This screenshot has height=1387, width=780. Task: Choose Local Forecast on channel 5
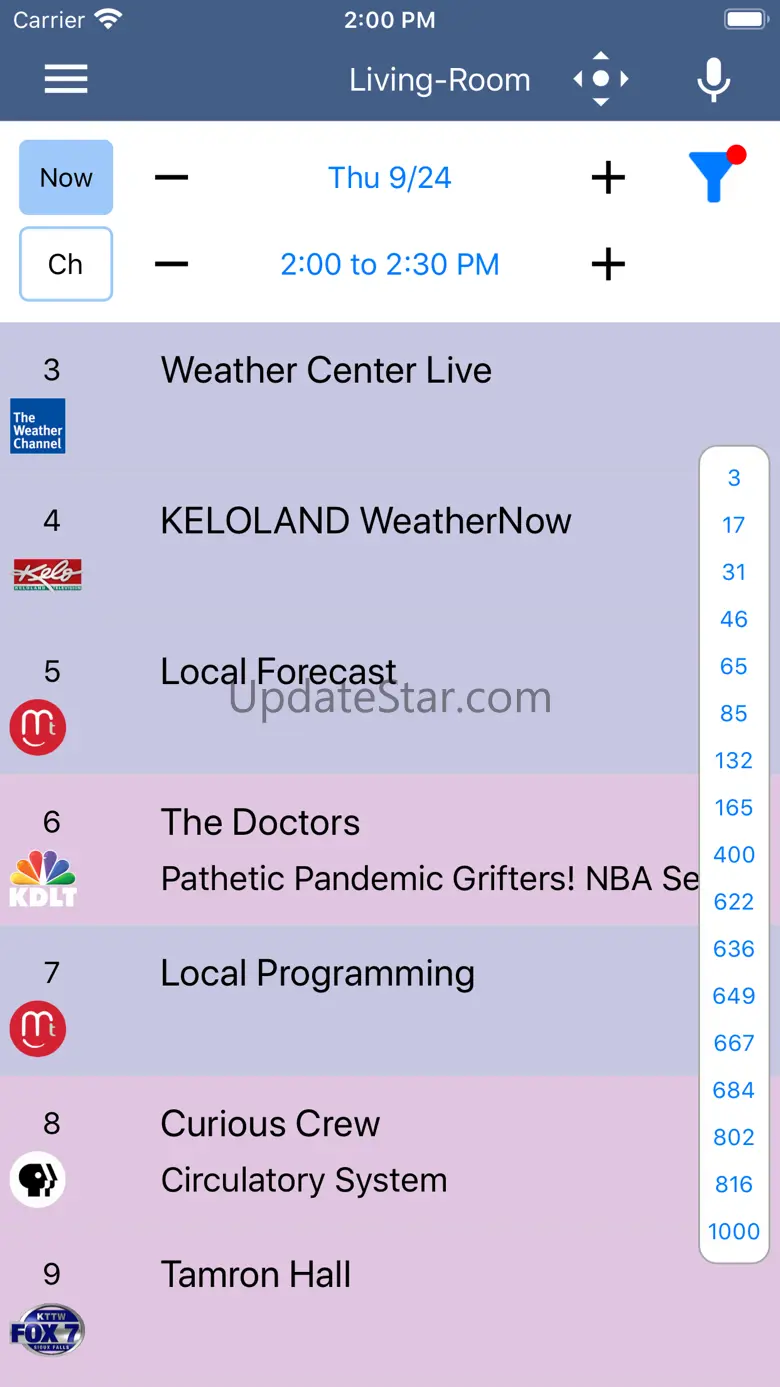(278, 672)
